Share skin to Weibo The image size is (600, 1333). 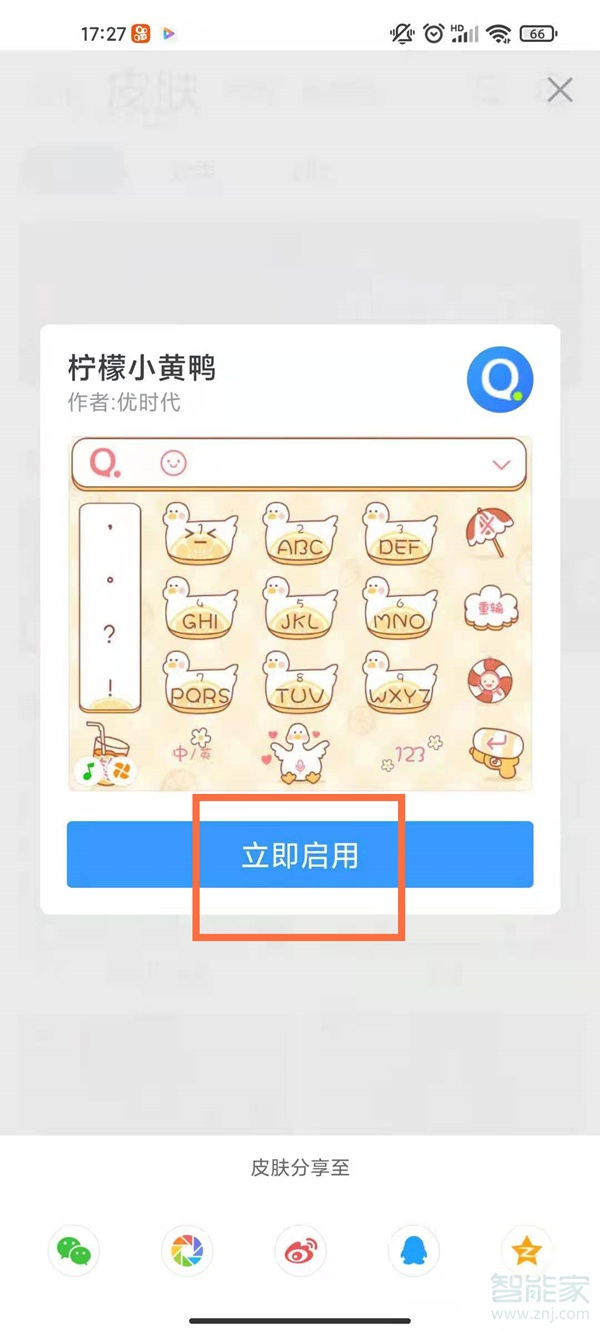click(x=300, y=1250)
